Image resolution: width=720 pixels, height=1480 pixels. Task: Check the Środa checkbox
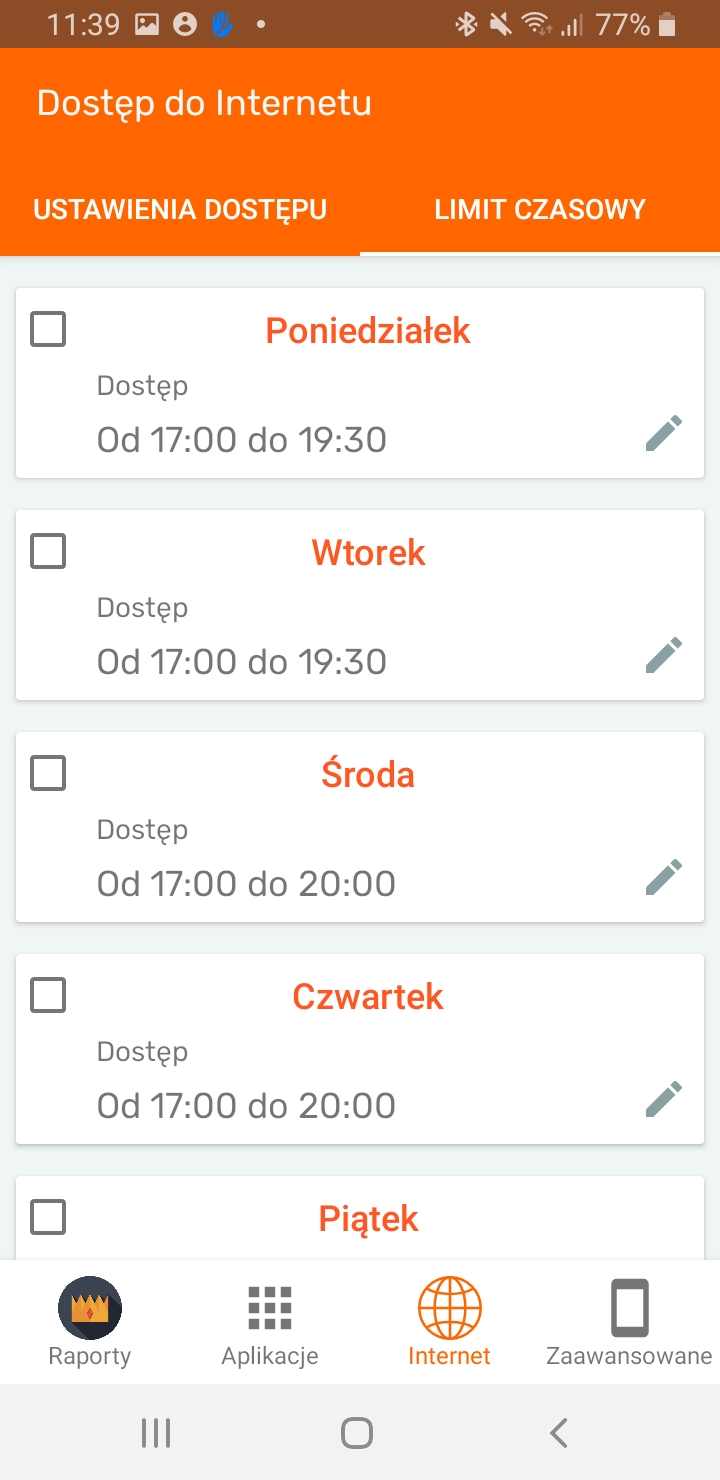(48, 773)
